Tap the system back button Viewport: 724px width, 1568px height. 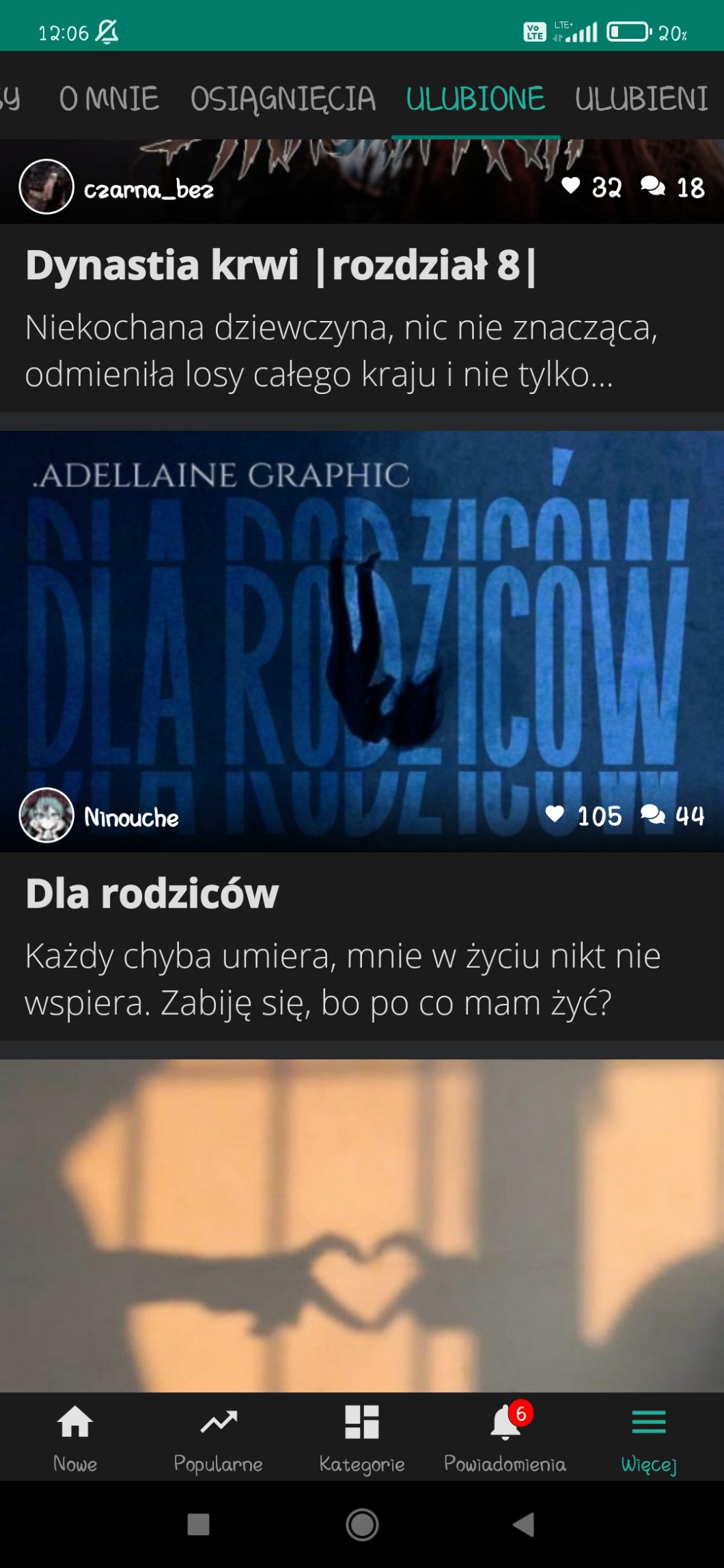click(524, 1524)
